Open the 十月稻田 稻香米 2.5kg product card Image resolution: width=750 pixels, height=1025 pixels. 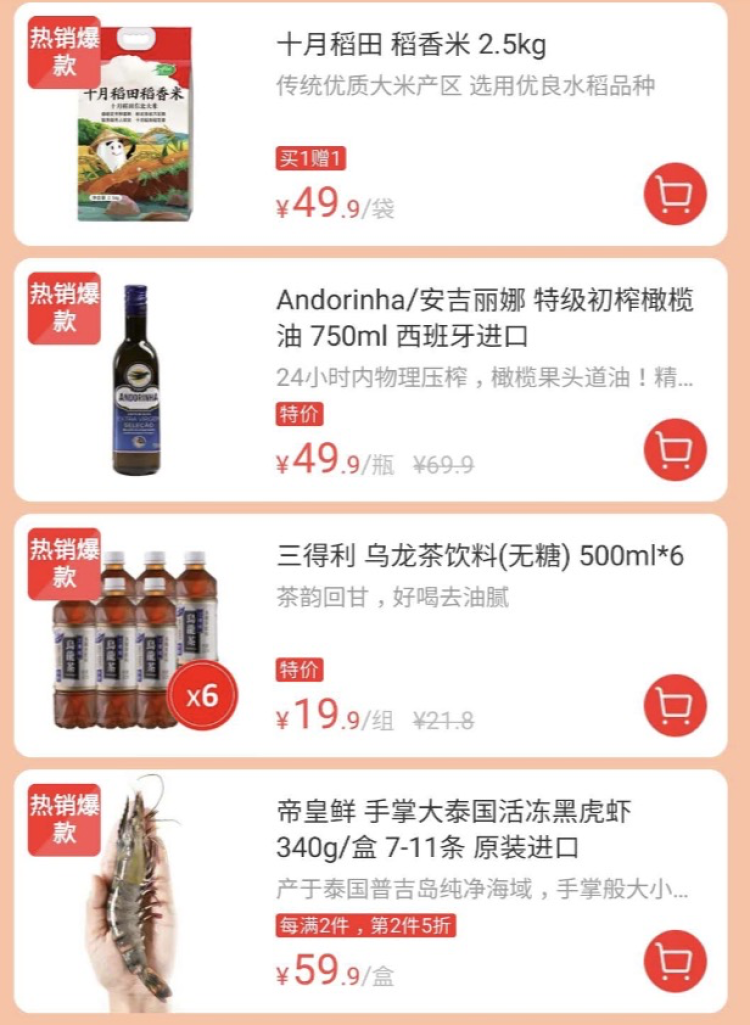point(411,46)
